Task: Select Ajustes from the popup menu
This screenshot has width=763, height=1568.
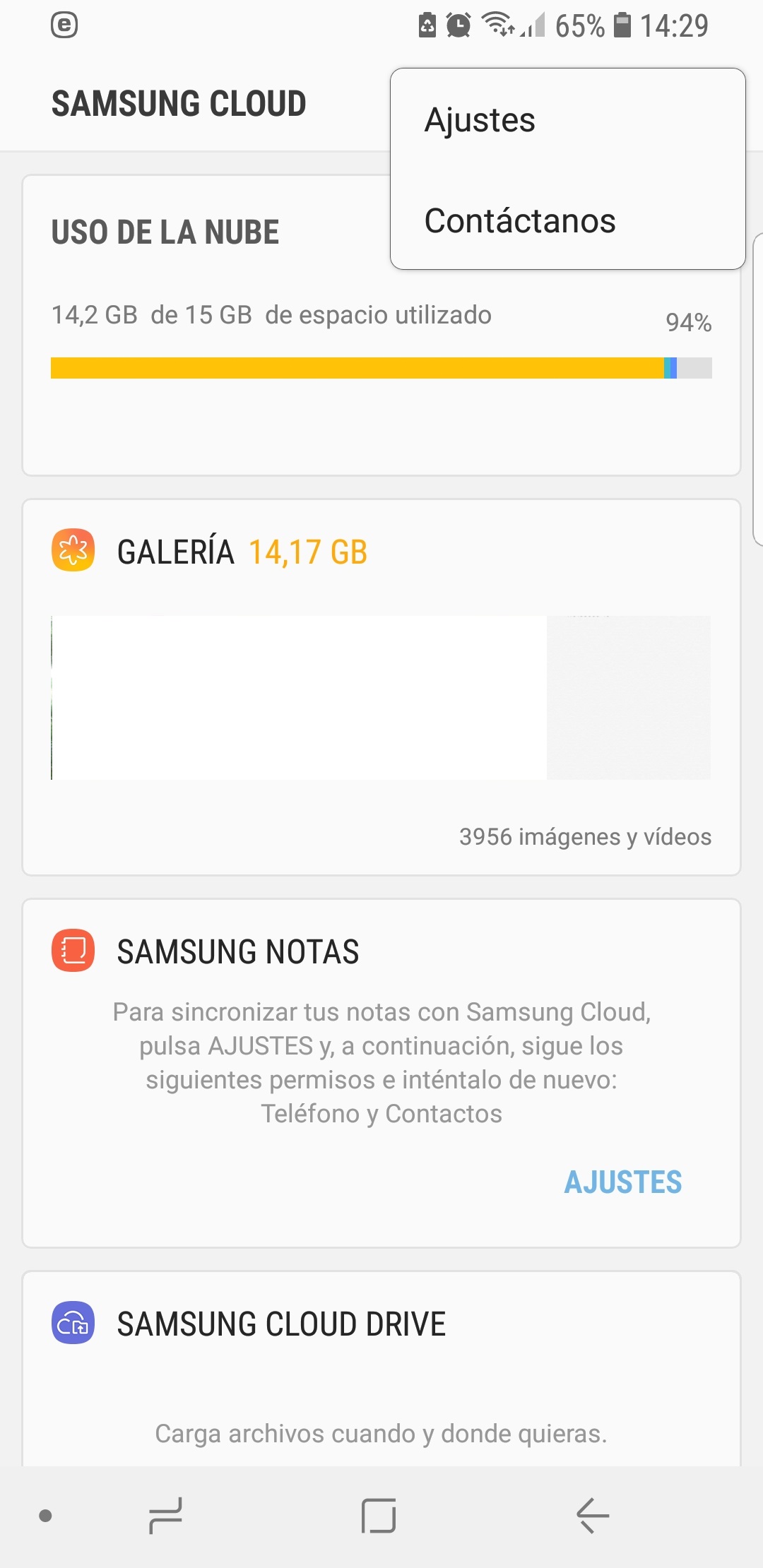Action: 480,120
